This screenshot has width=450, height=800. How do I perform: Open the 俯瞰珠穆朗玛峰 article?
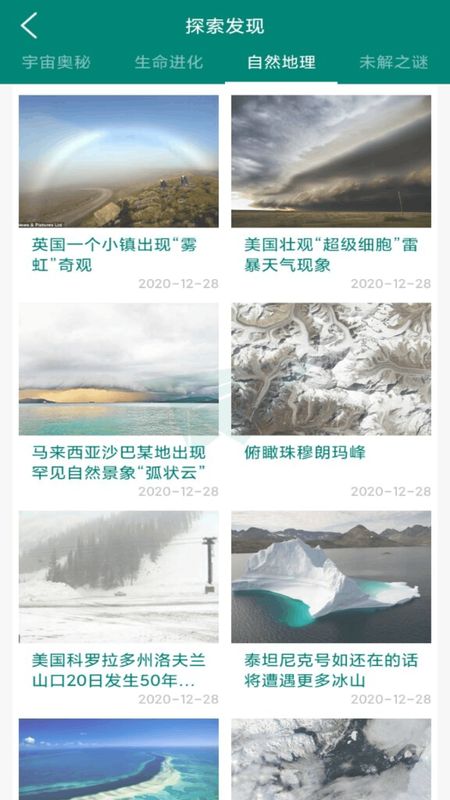point(331,401)
